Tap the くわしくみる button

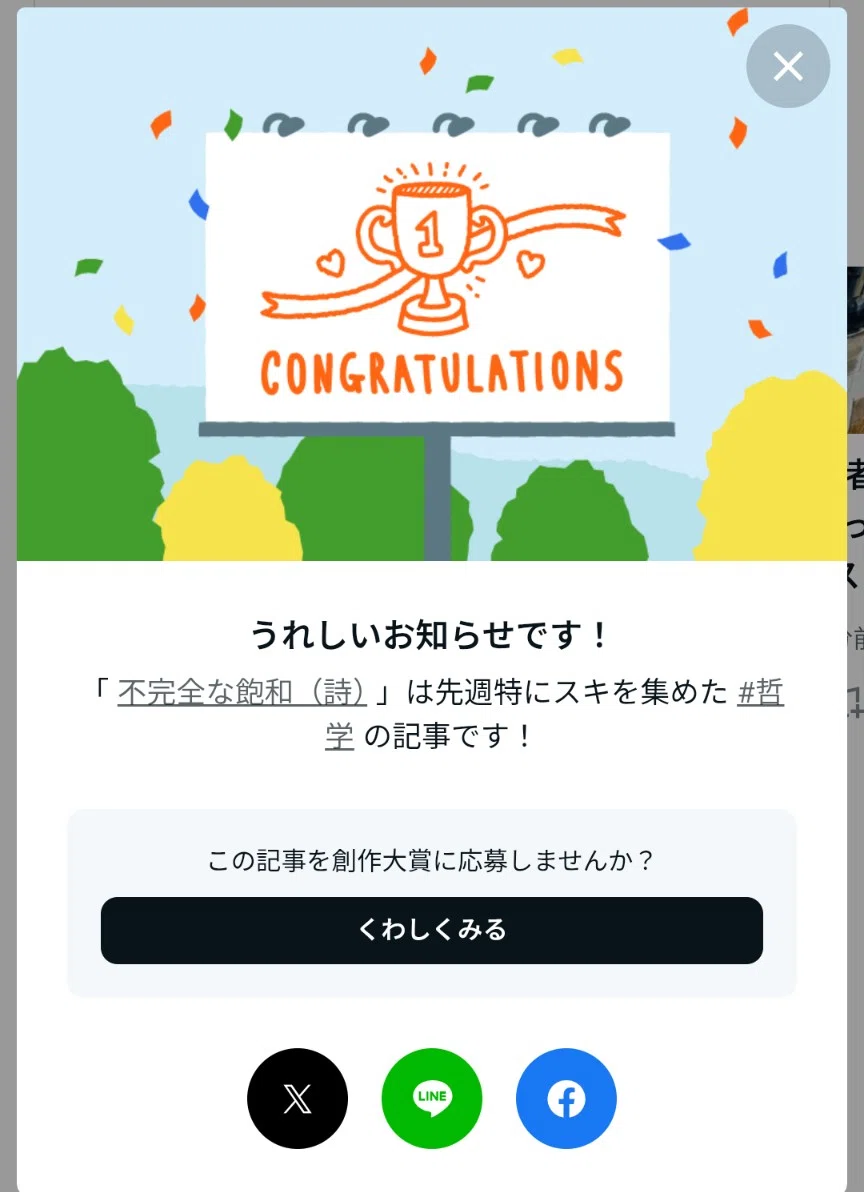pyautogui.click(x=432, y=930)
